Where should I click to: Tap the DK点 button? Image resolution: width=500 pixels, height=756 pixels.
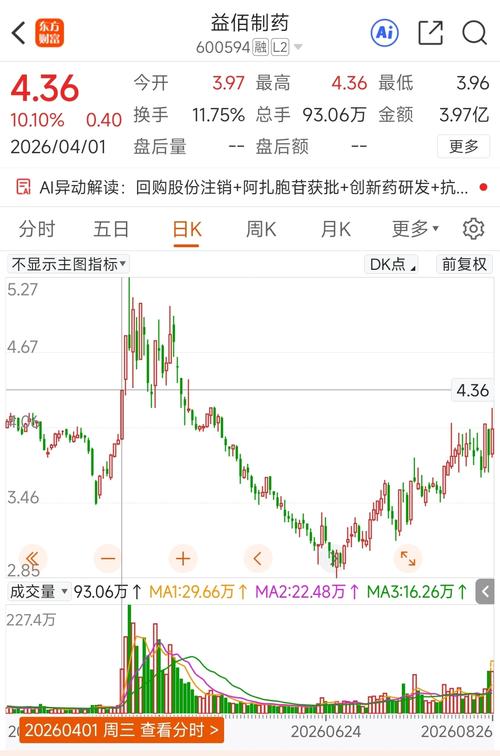(392, 264)
